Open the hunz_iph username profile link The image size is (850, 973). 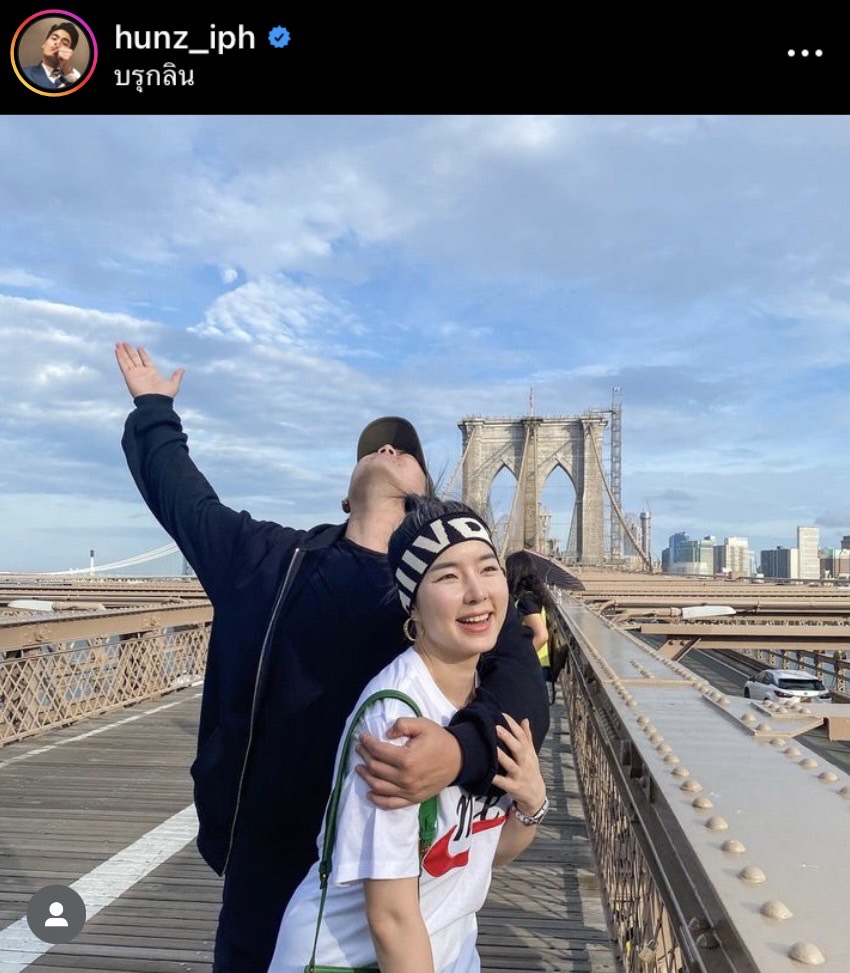(185, 38)
